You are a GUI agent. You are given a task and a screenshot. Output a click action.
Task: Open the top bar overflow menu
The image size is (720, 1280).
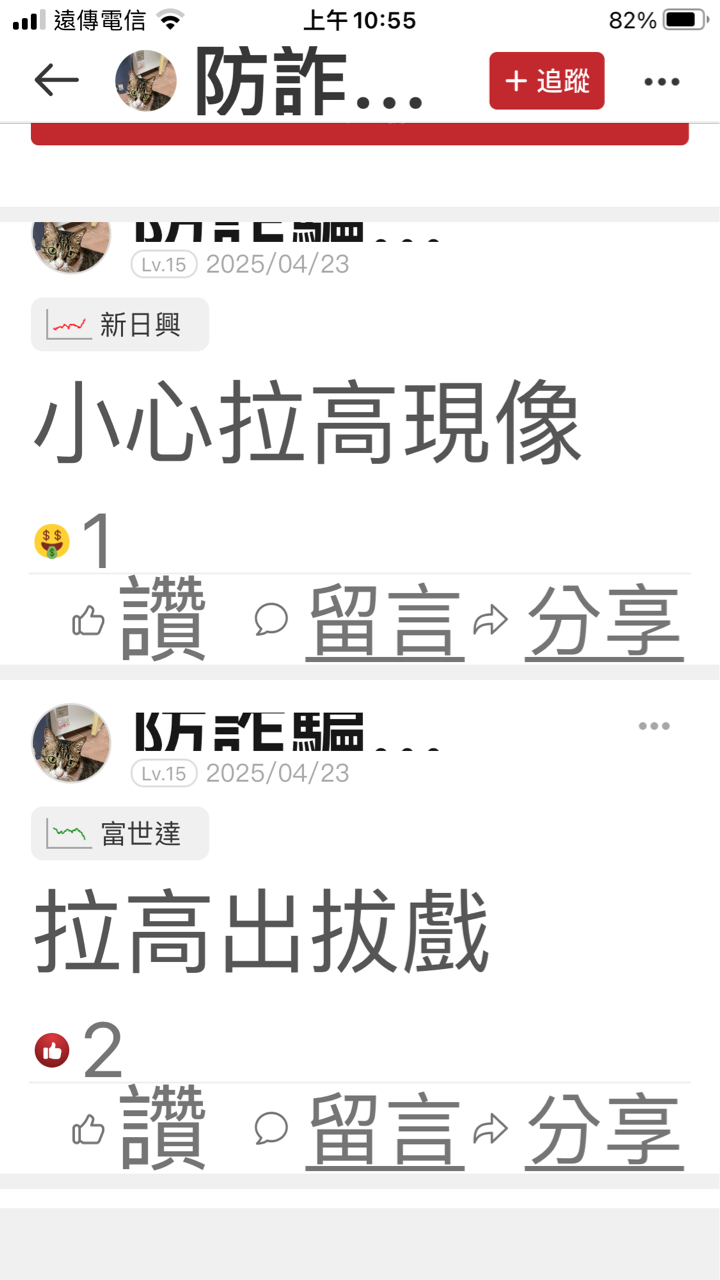click(x=661, y=82)
